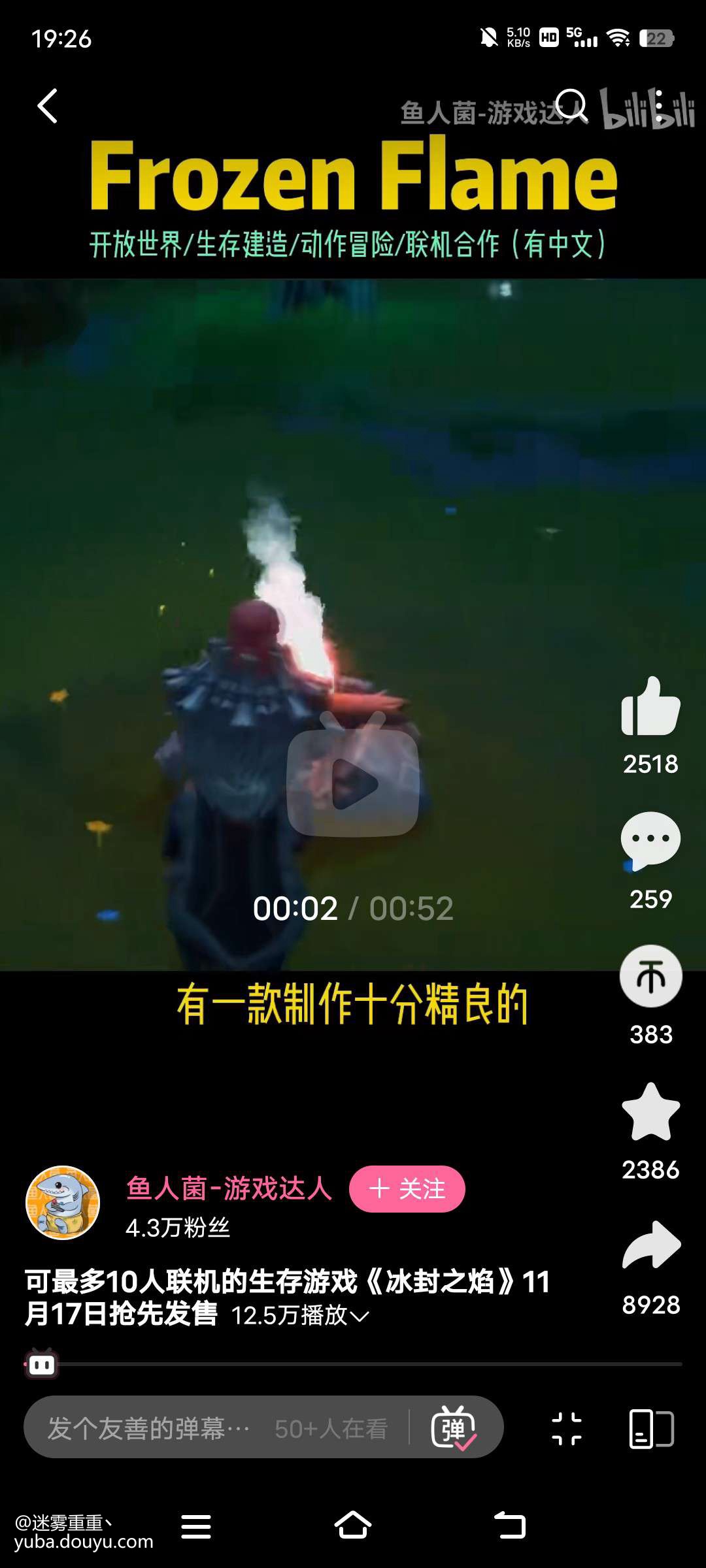Favorite the video with the star icon
The image size is (706, 1568).
click(650, 1113)
